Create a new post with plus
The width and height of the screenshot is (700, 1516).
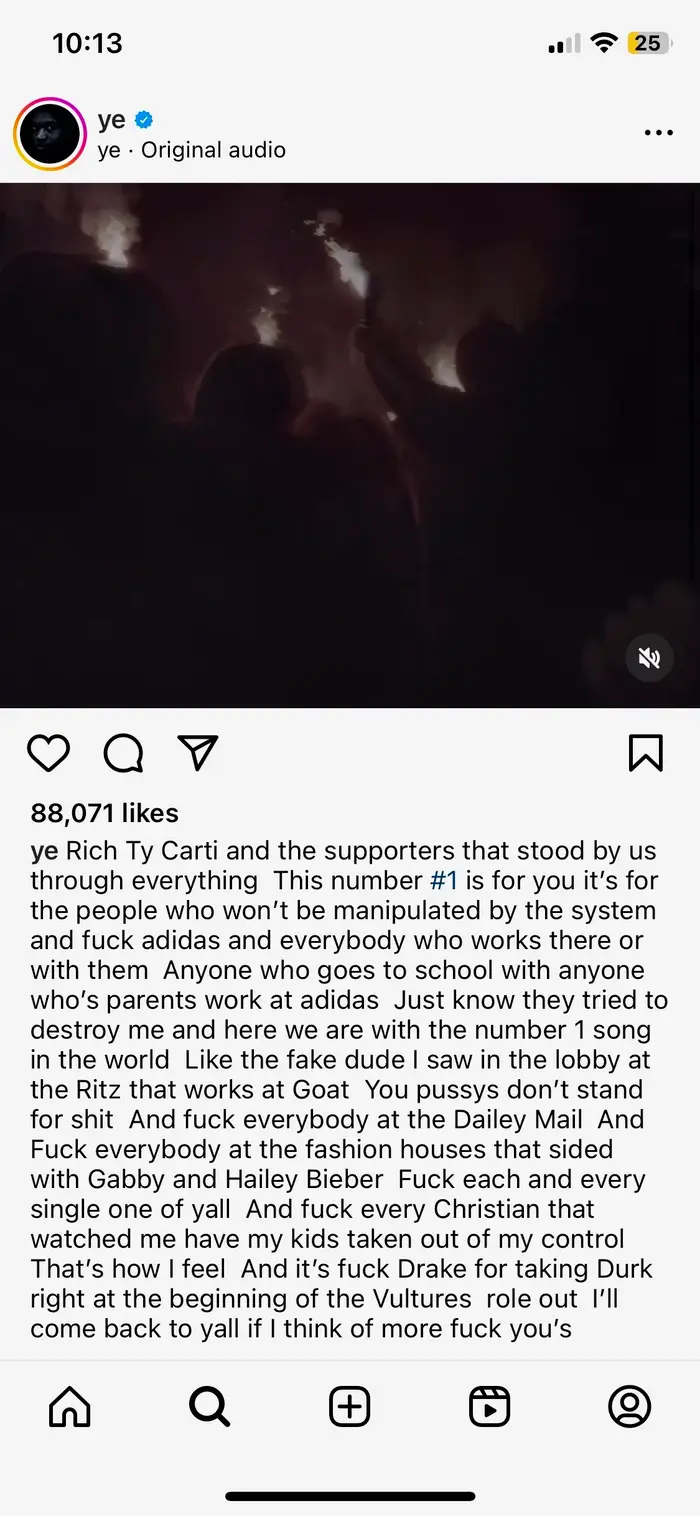349,1407
